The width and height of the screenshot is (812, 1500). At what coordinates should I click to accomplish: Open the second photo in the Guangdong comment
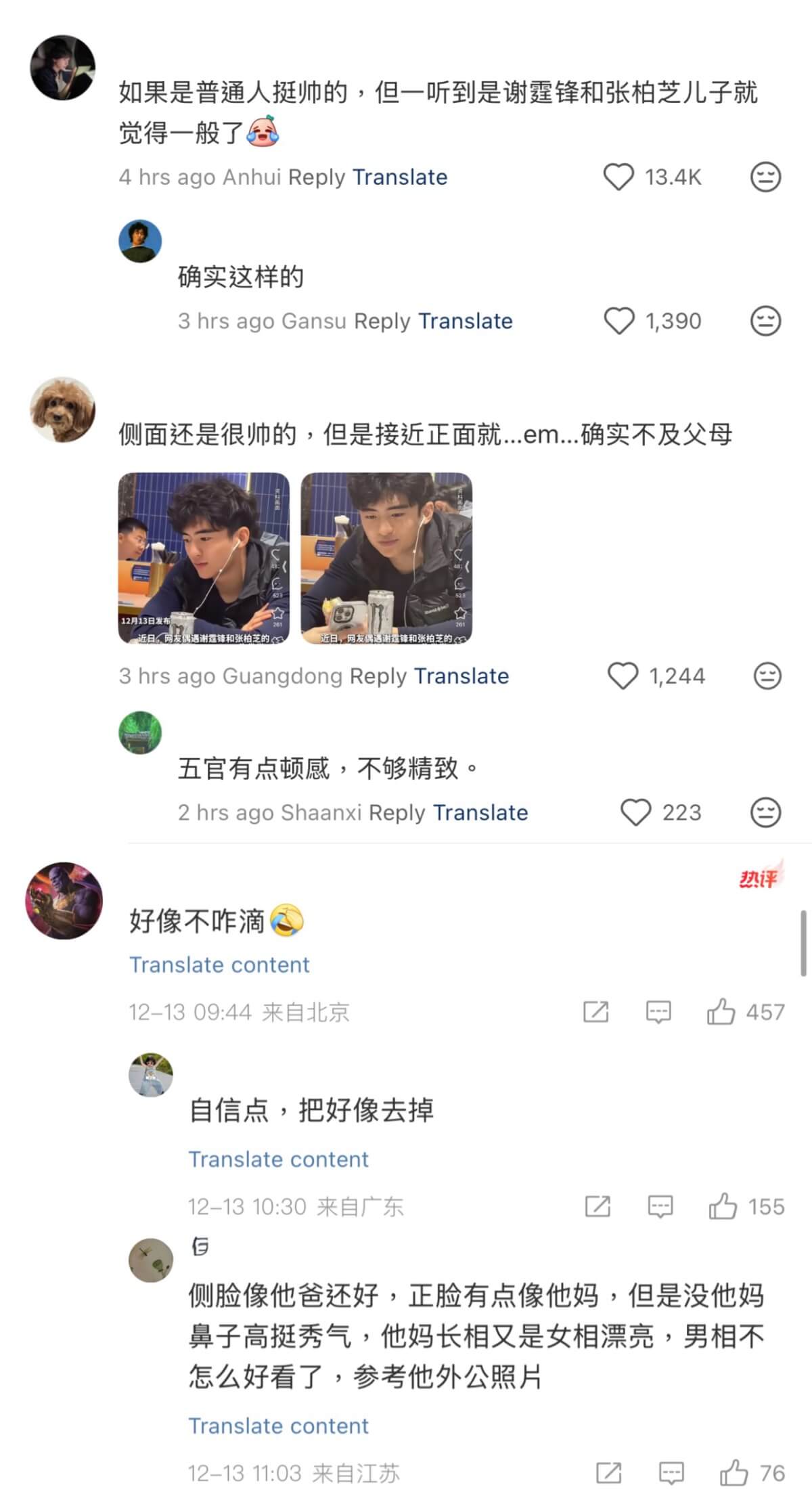[386, 558]
